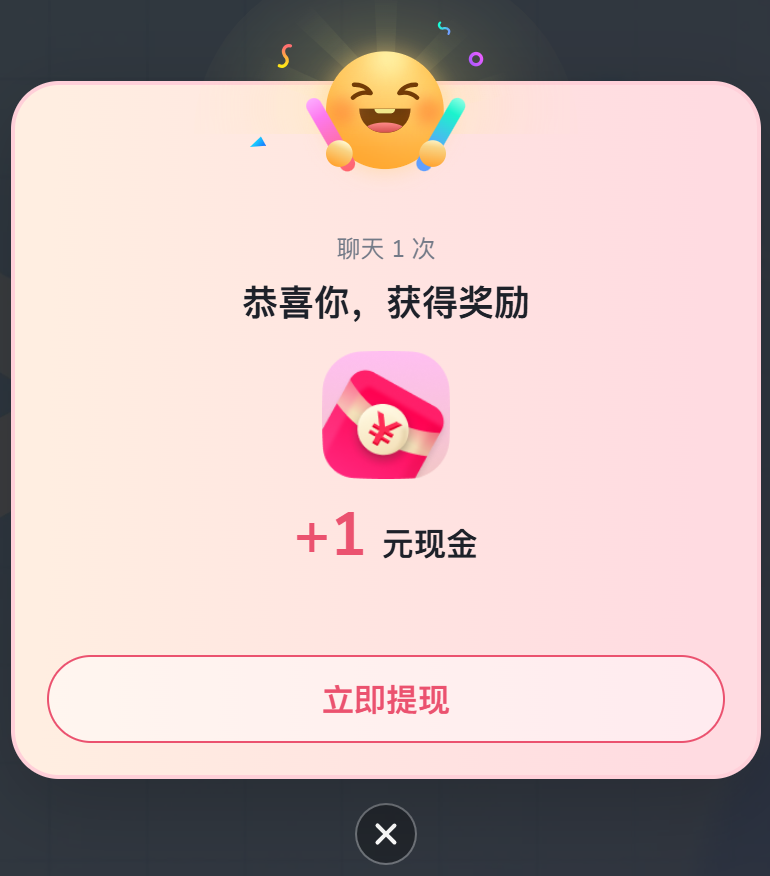Tap the 立即提现 withdraw button
The width and height of the screenshot is (770, 876).
click(x=385, y=699)
